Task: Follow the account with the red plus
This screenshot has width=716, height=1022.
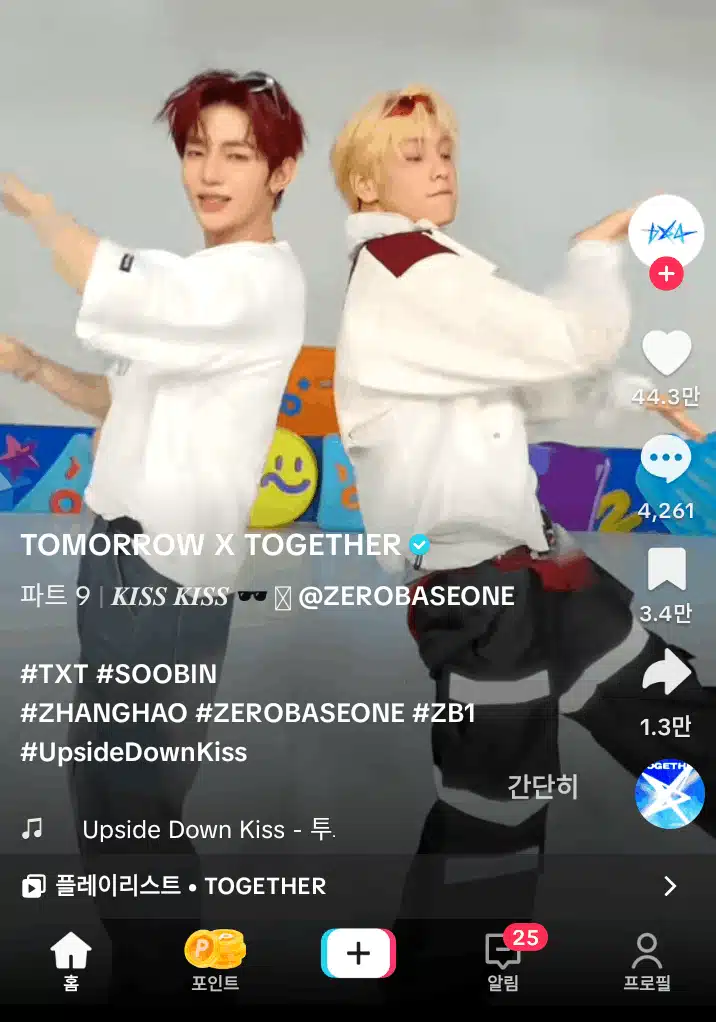Action: [666, 273]
